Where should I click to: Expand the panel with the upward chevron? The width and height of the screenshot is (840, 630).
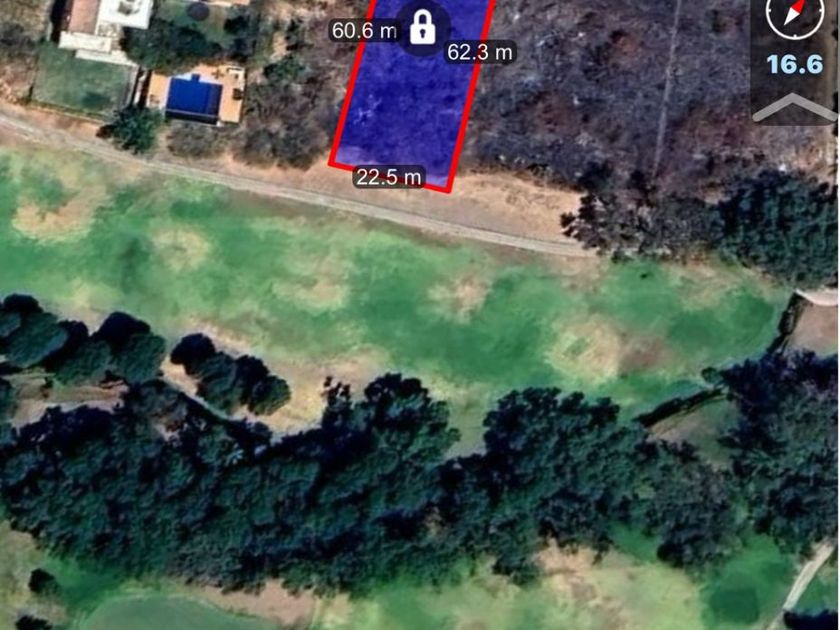tap(794, 107)
